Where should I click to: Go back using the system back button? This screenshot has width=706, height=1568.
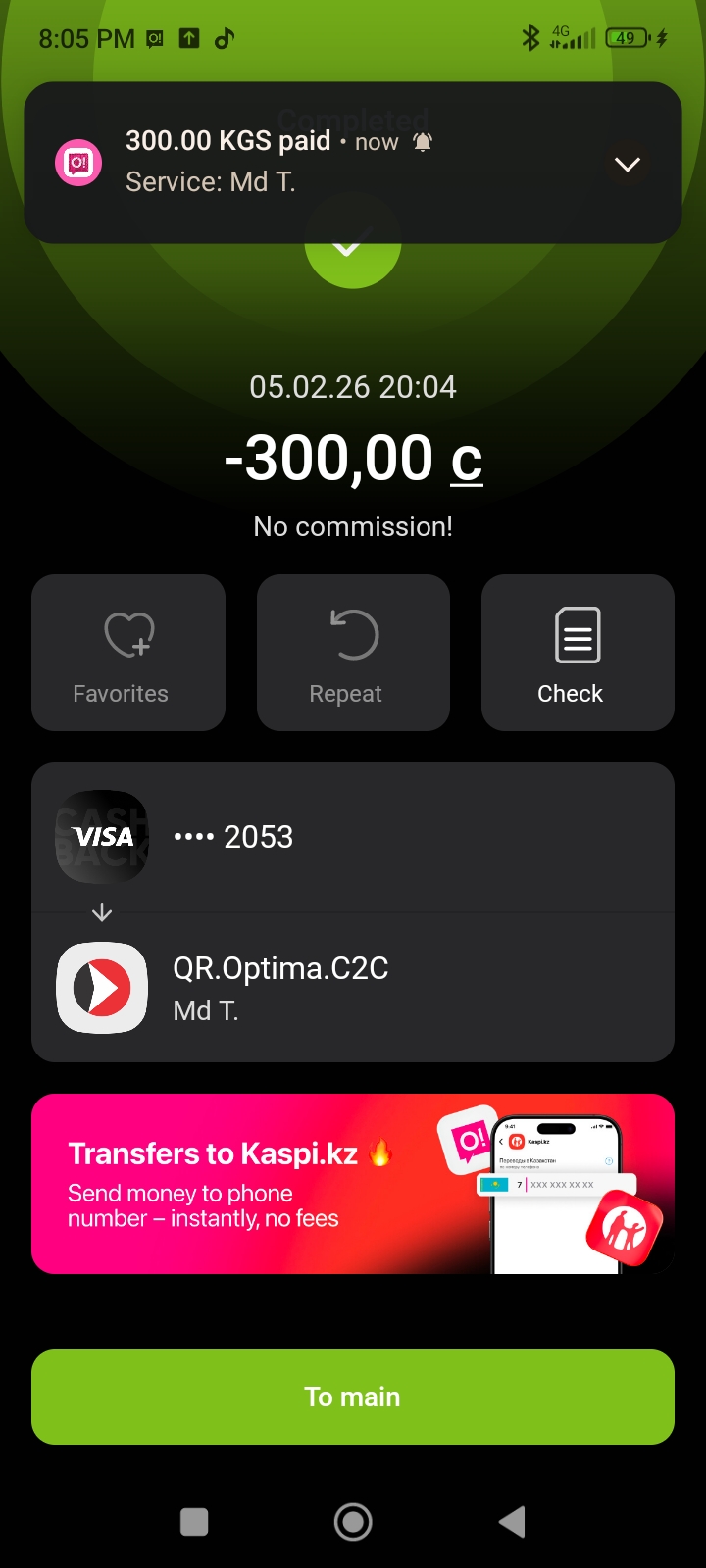(x=512, y=1522)
